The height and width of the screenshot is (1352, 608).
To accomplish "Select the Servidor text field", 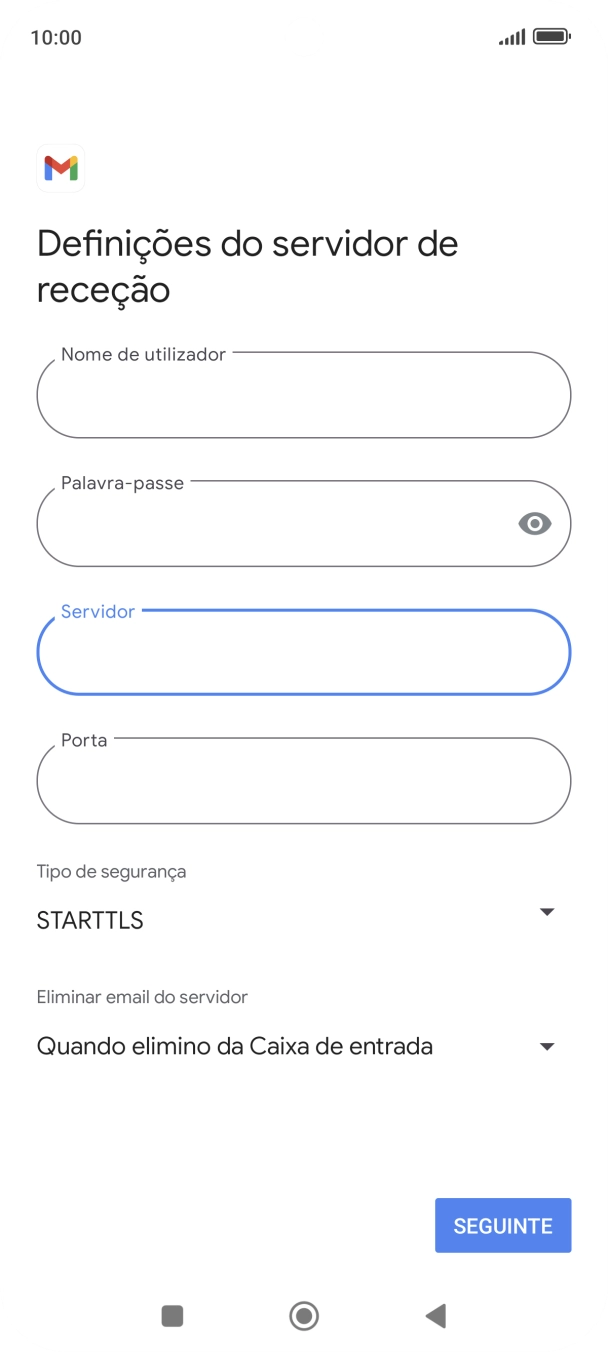I will (x=304, y=652).
